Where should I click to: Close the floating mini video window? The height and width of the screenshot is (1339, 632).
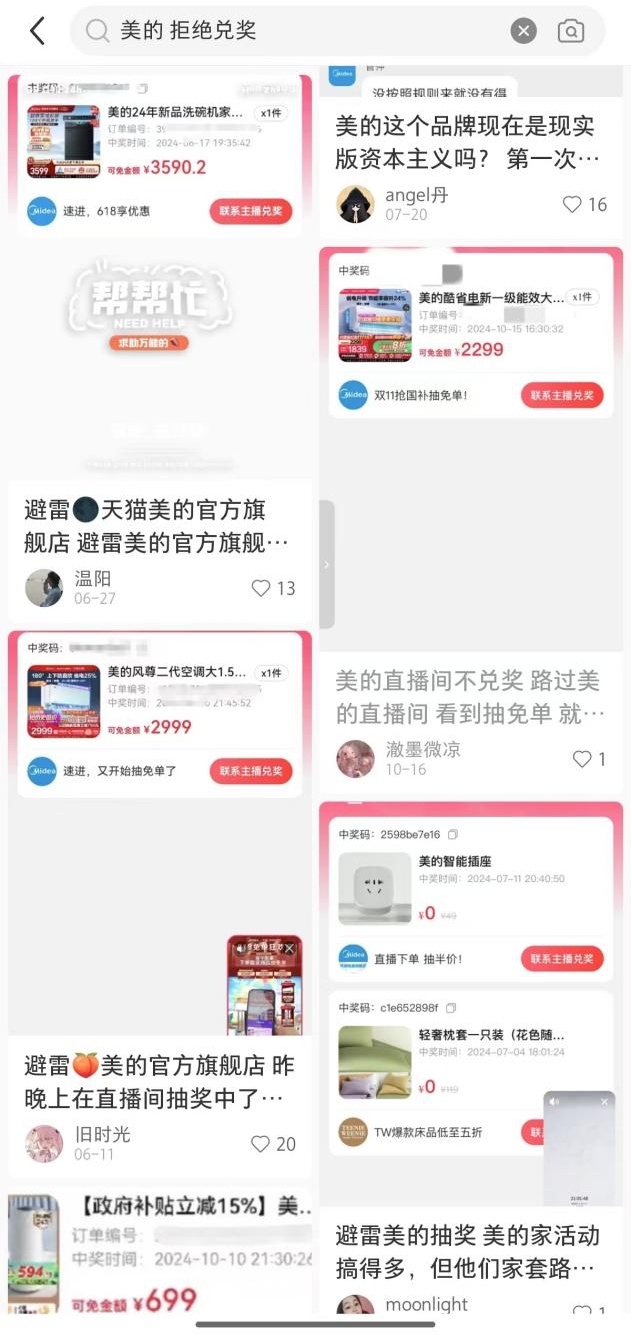[604, 1102]
